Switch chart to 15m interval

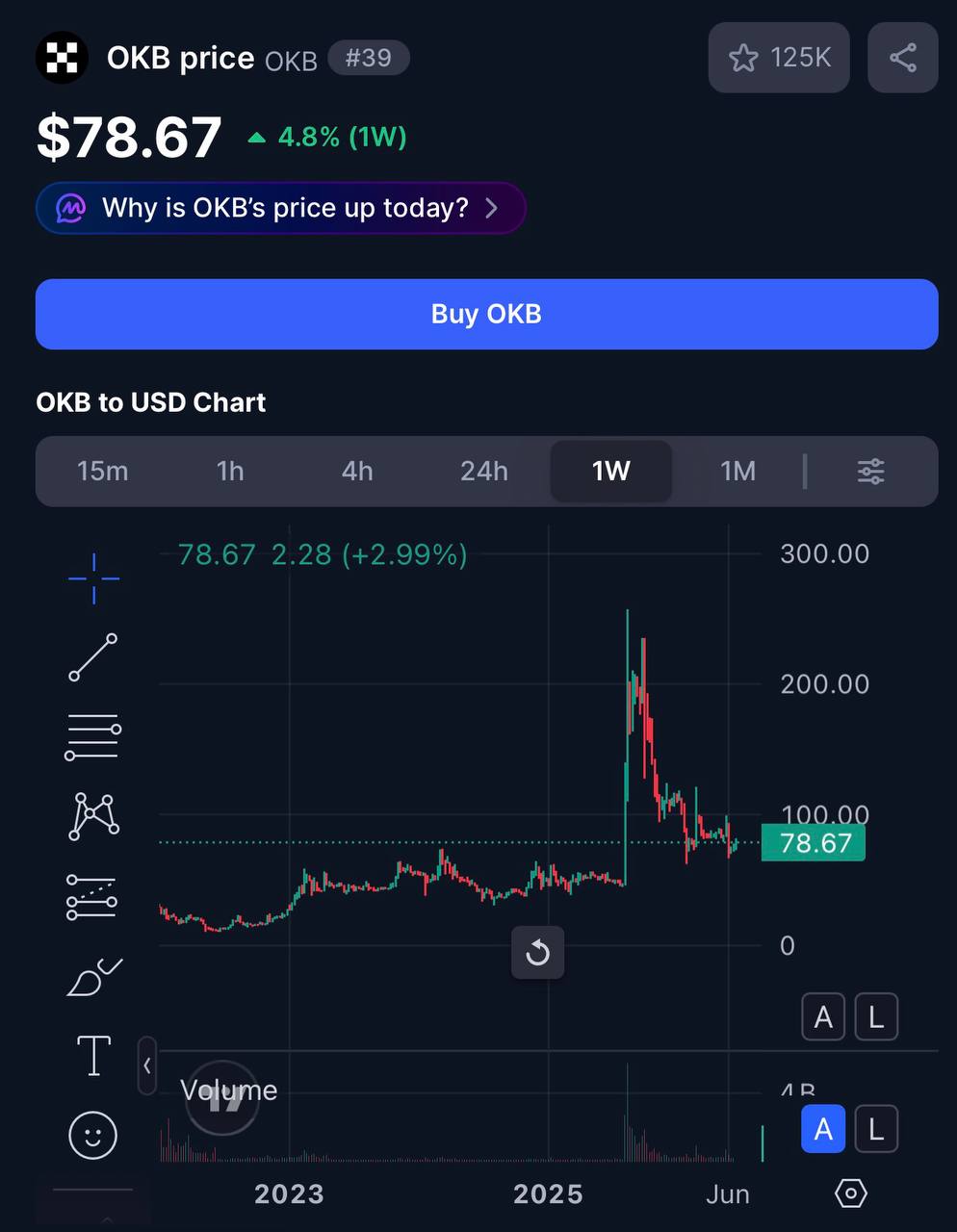[x=103, y=471]
